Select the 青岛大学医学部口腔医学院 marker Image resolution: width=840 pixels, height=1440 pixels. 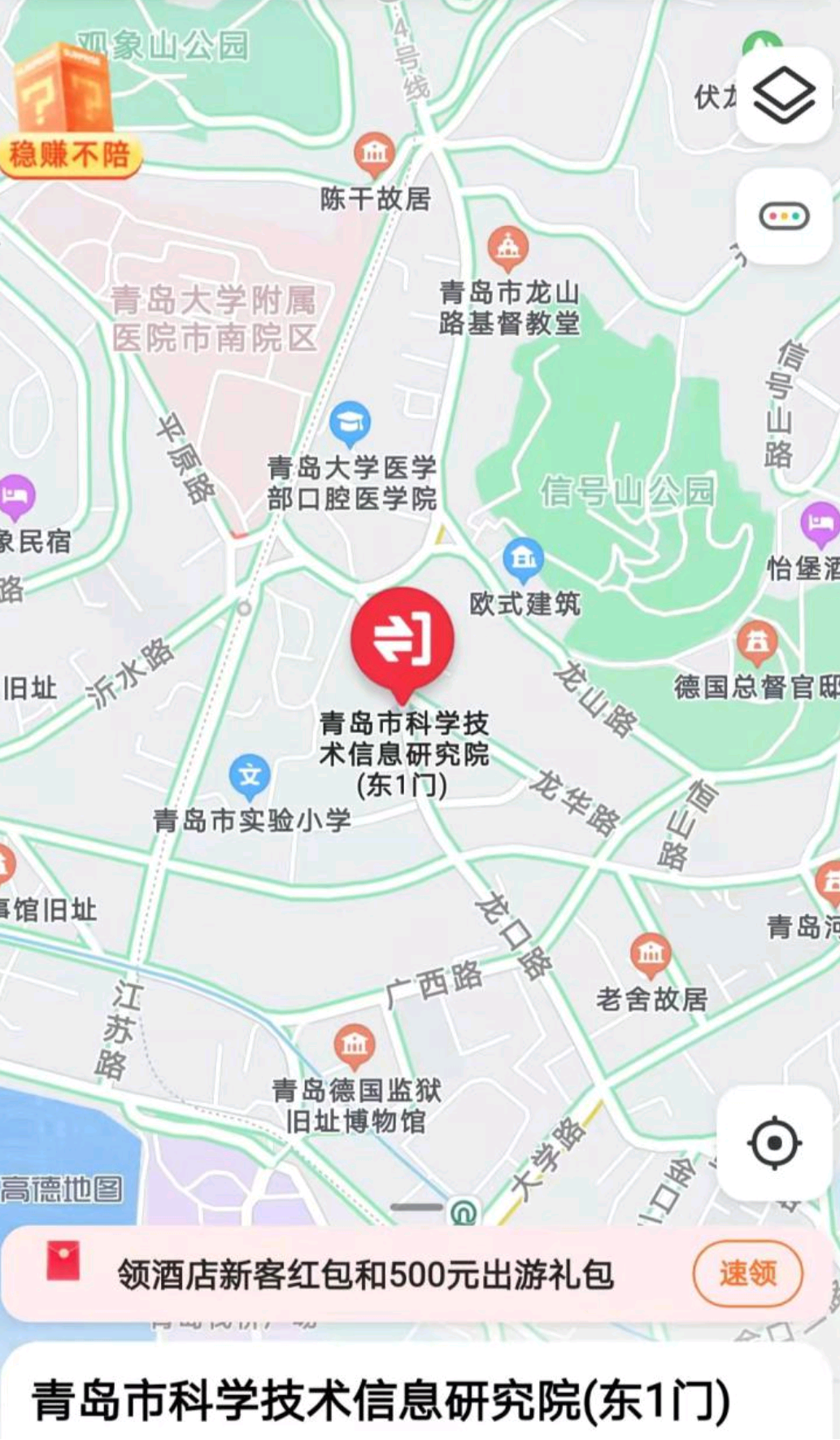coord(350,424)
